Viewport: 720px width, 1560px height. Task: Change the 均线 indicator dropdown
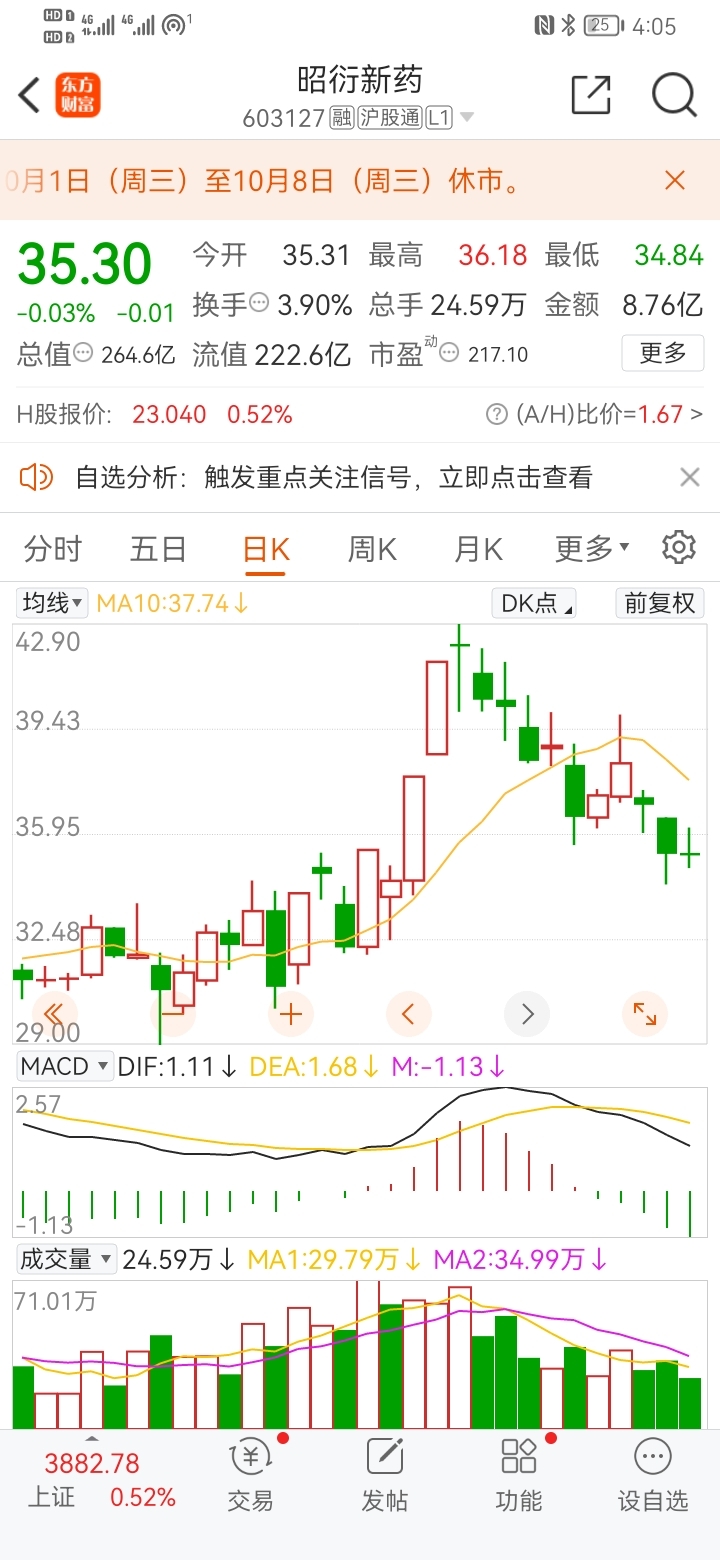click(x=53, y=603)
